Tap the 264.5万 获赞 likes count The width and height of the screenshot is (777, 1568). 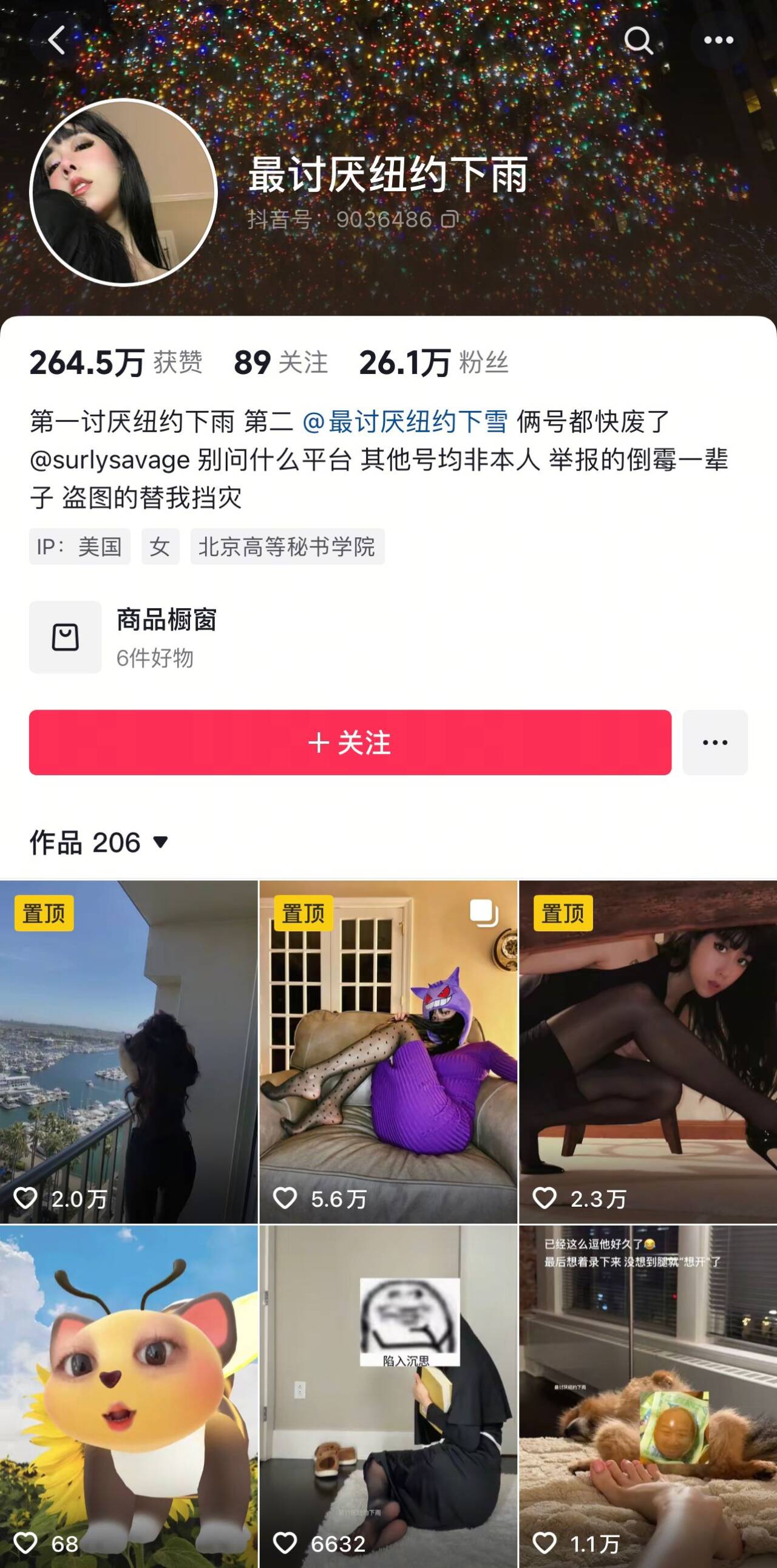pos(115,362)
